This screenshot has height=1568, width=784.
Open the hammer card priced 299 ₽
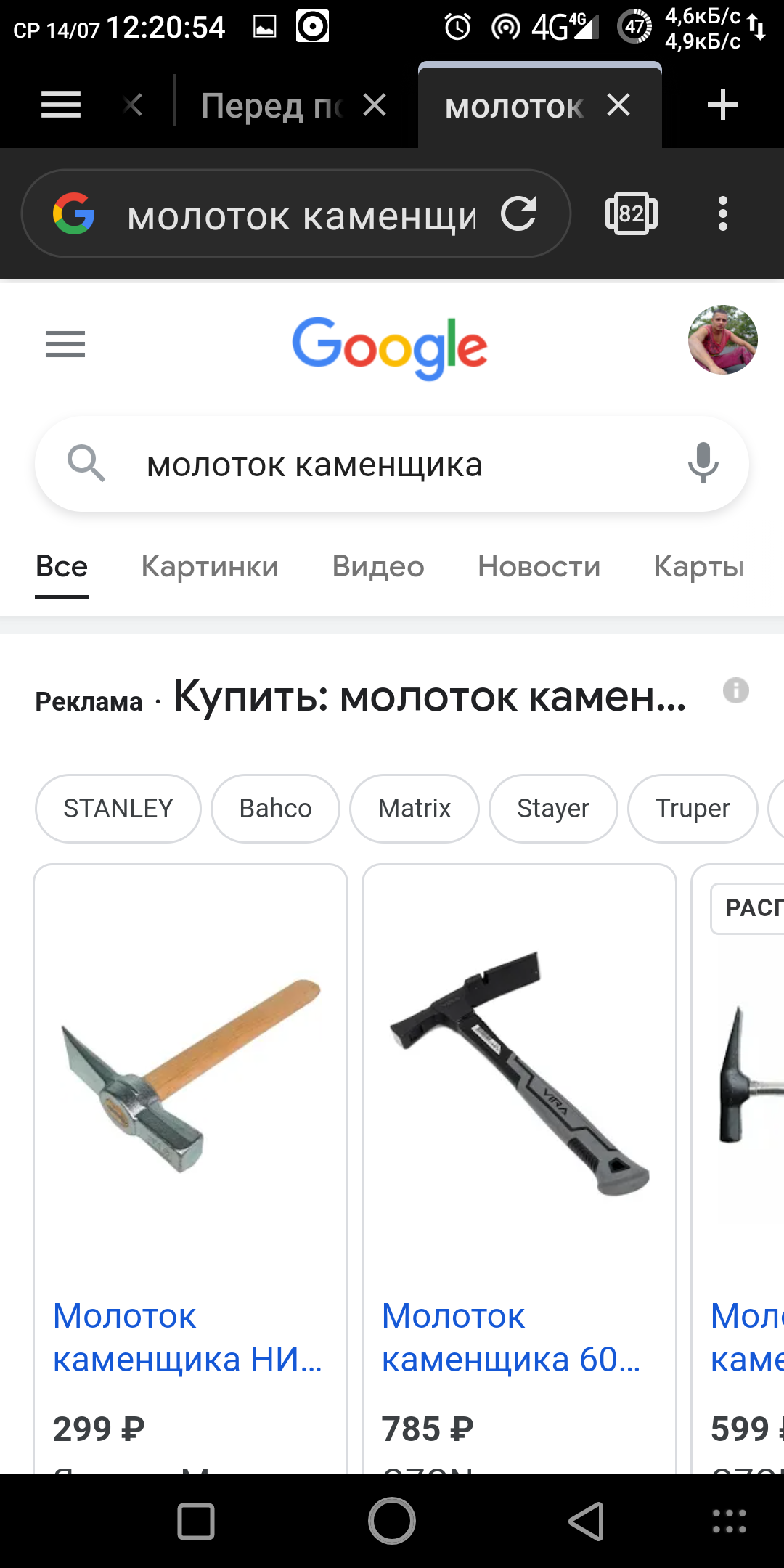point(190,1161)
